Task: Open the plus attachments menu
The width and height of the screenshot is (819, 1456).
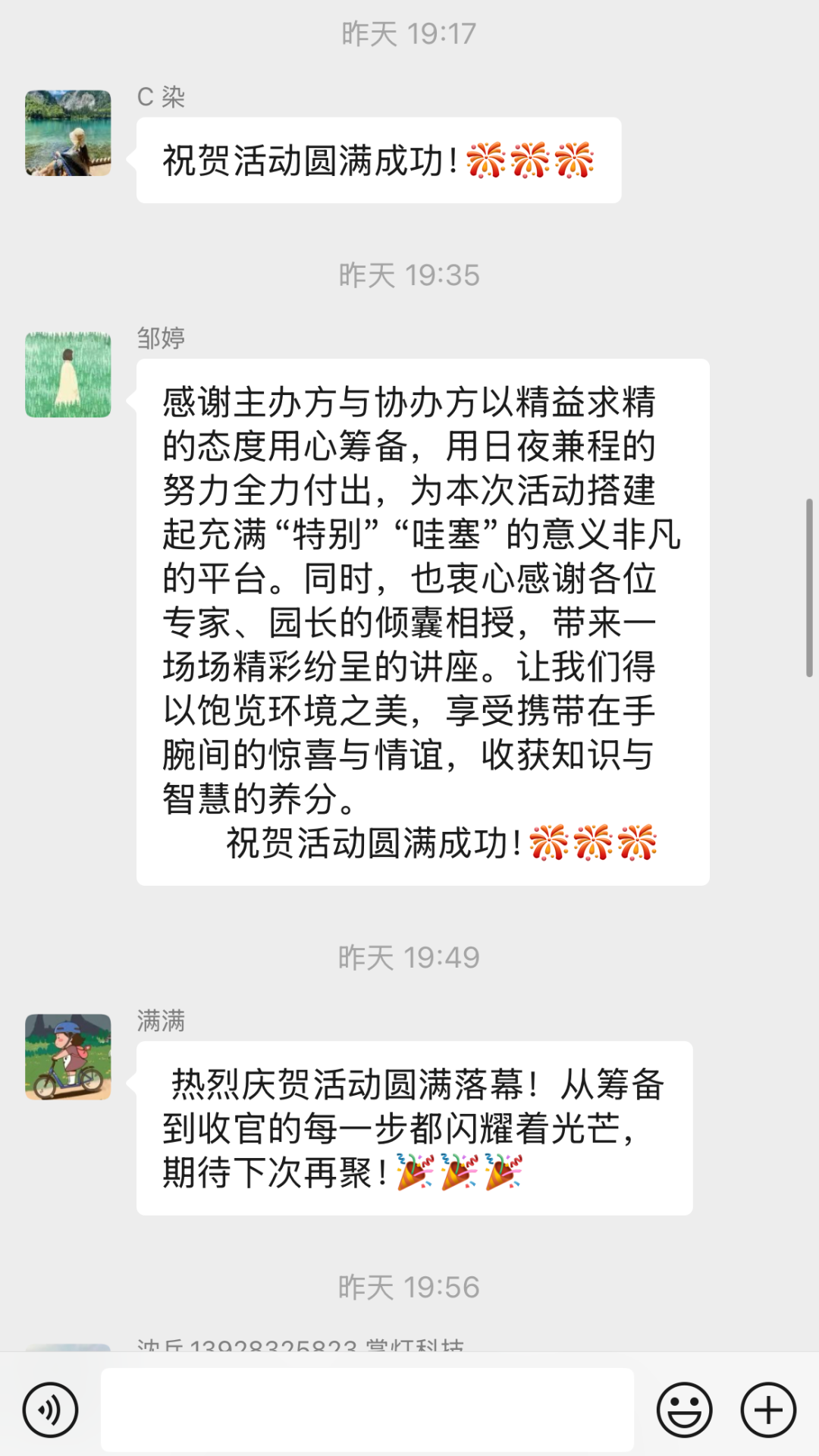Action: 768,1410
